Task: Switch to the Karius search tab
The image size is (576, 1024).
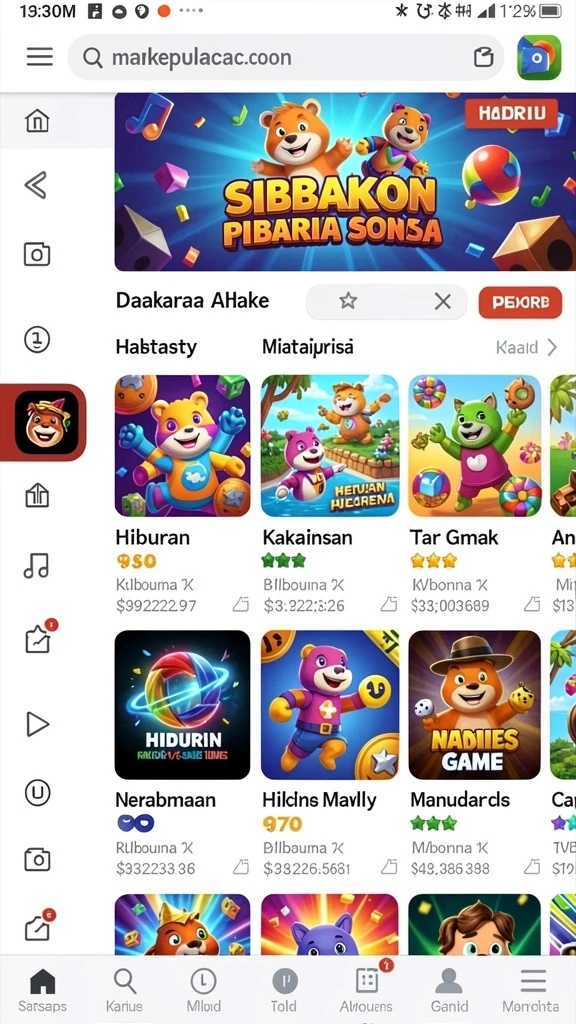Action: pyautogui.click(x=124, y=989)
